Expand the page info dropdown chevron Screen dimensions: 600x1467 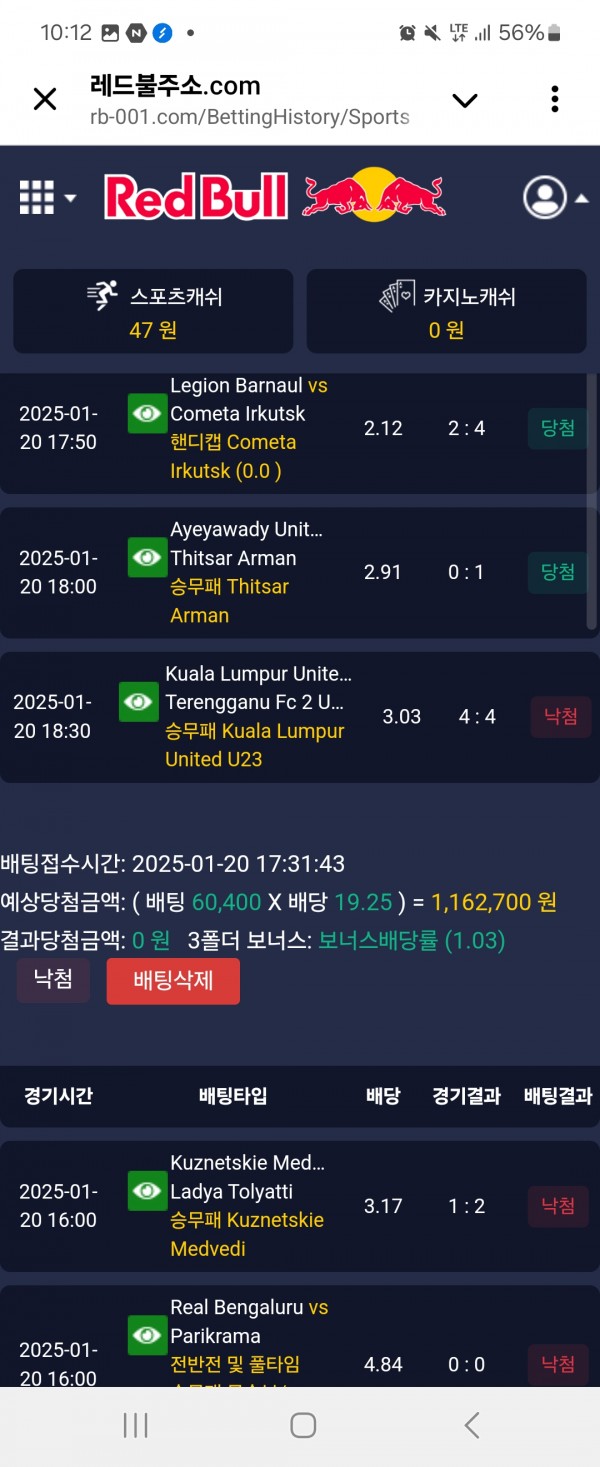(x=464, y=100)
